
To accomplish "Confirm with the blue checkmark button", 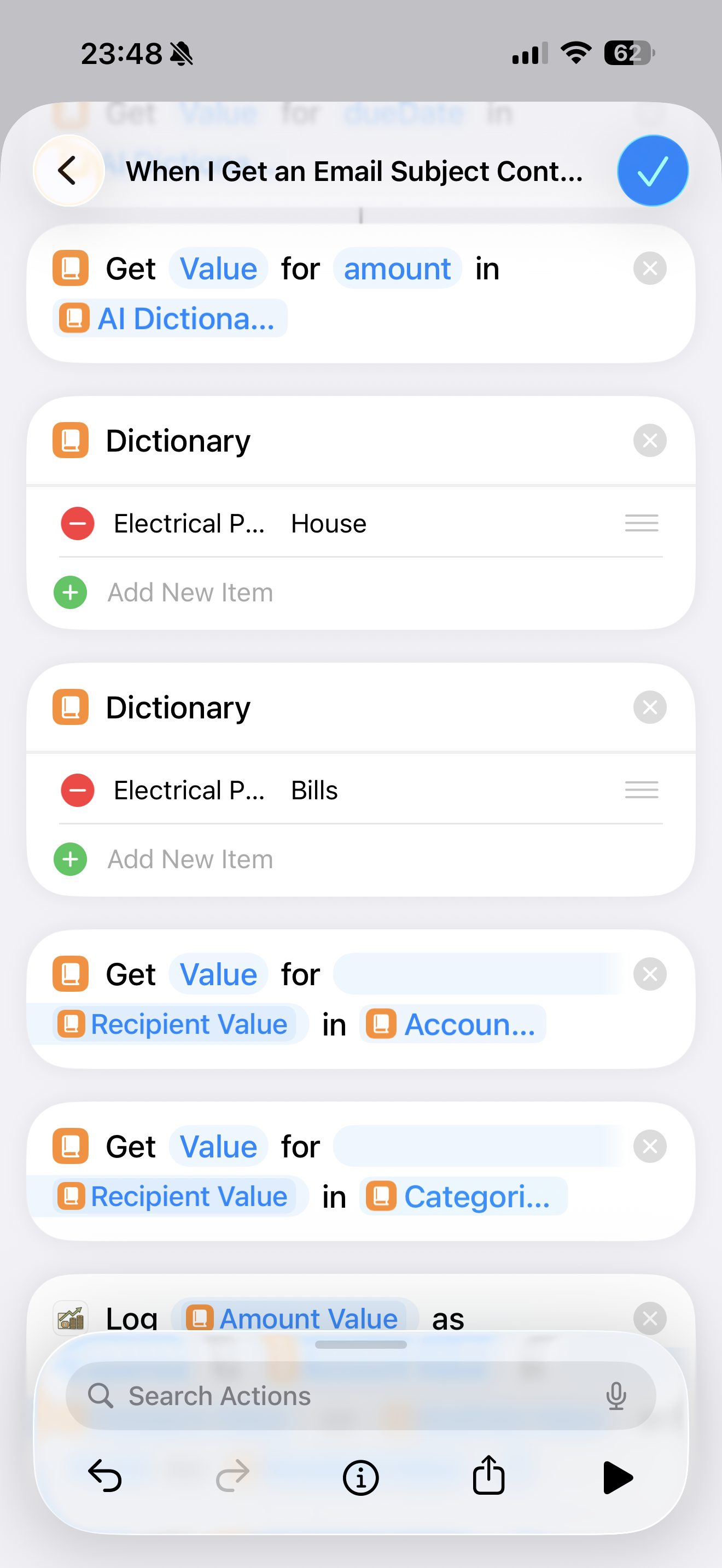I will (652, 171).
